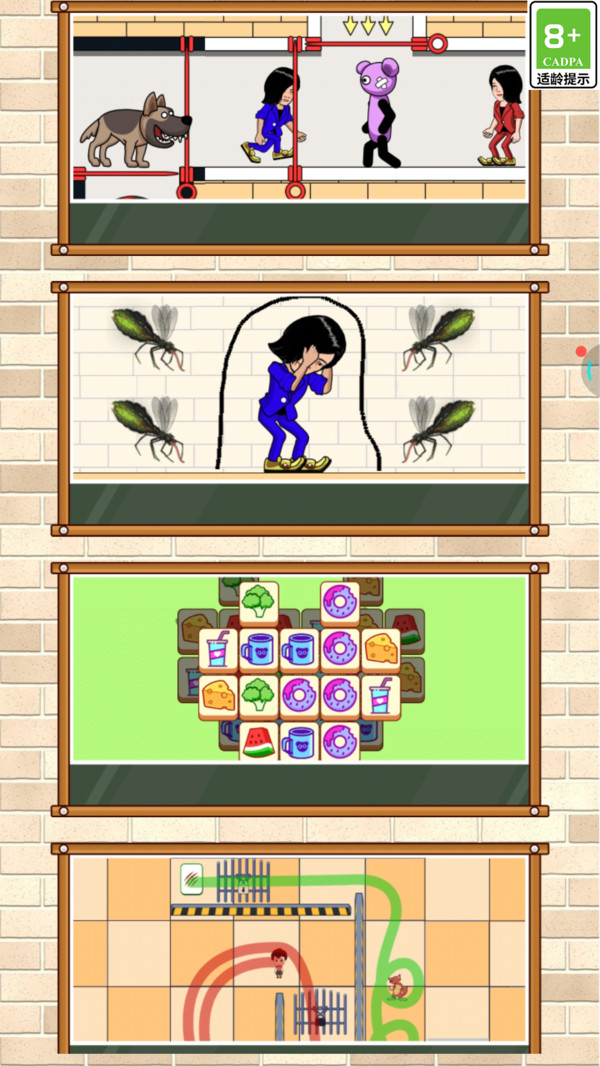Open the wolf and rope-pin puzzle game

pos(299,110)
